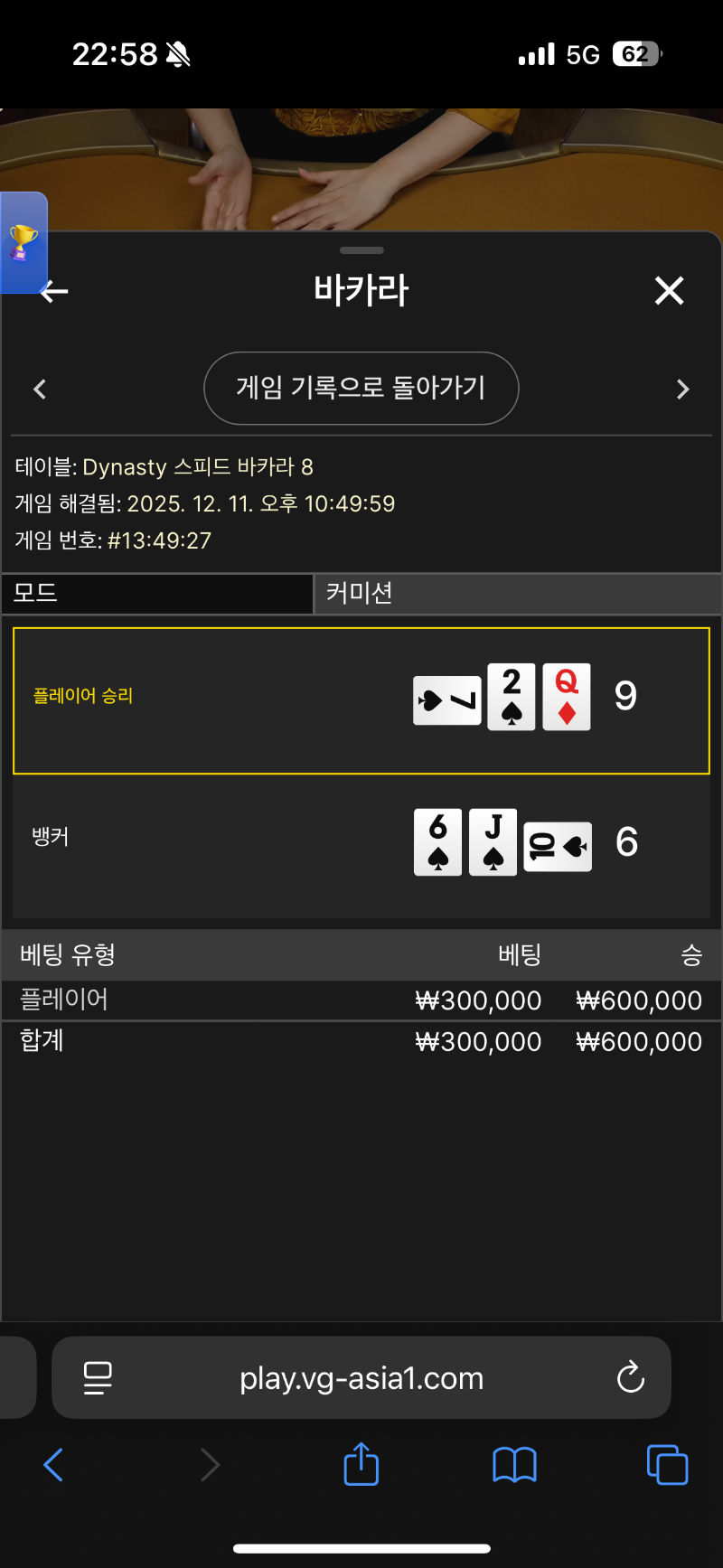Close the 바카라 history panel
This screenshot has width=723, height=1568.
pos(669,291)
